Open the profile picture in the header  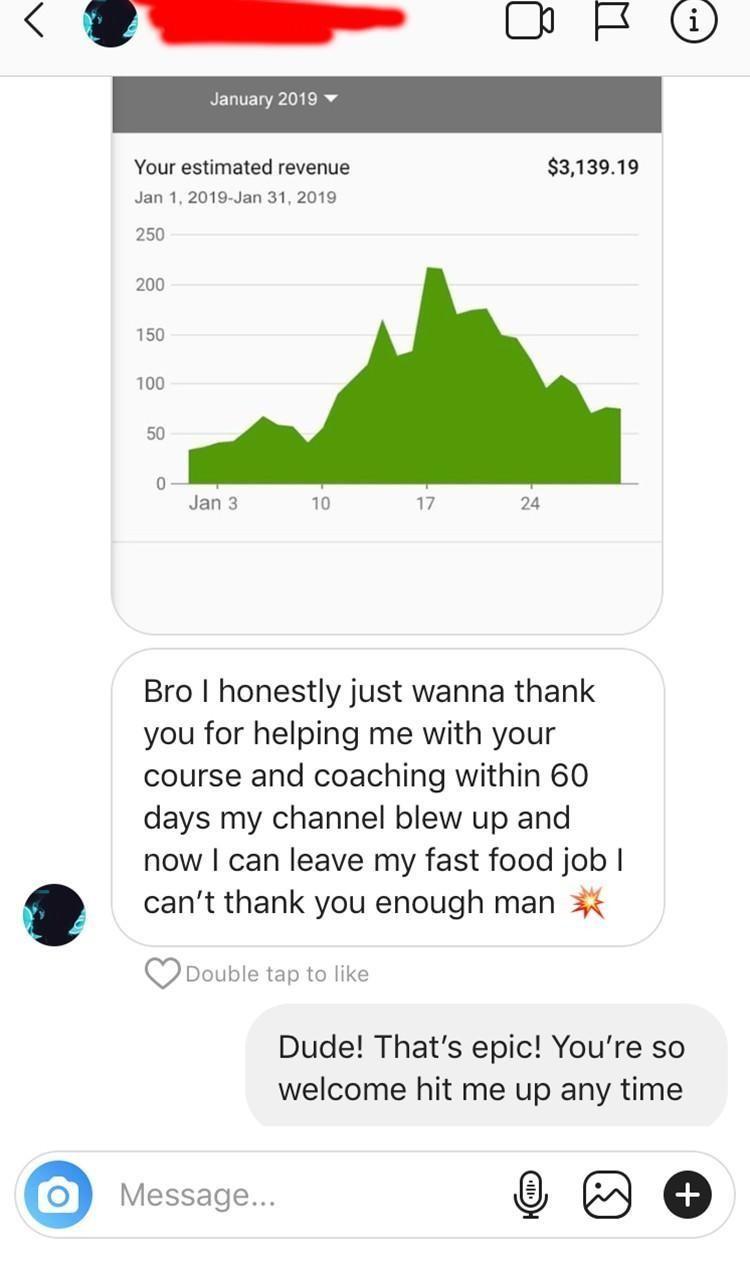pos(109,22)
